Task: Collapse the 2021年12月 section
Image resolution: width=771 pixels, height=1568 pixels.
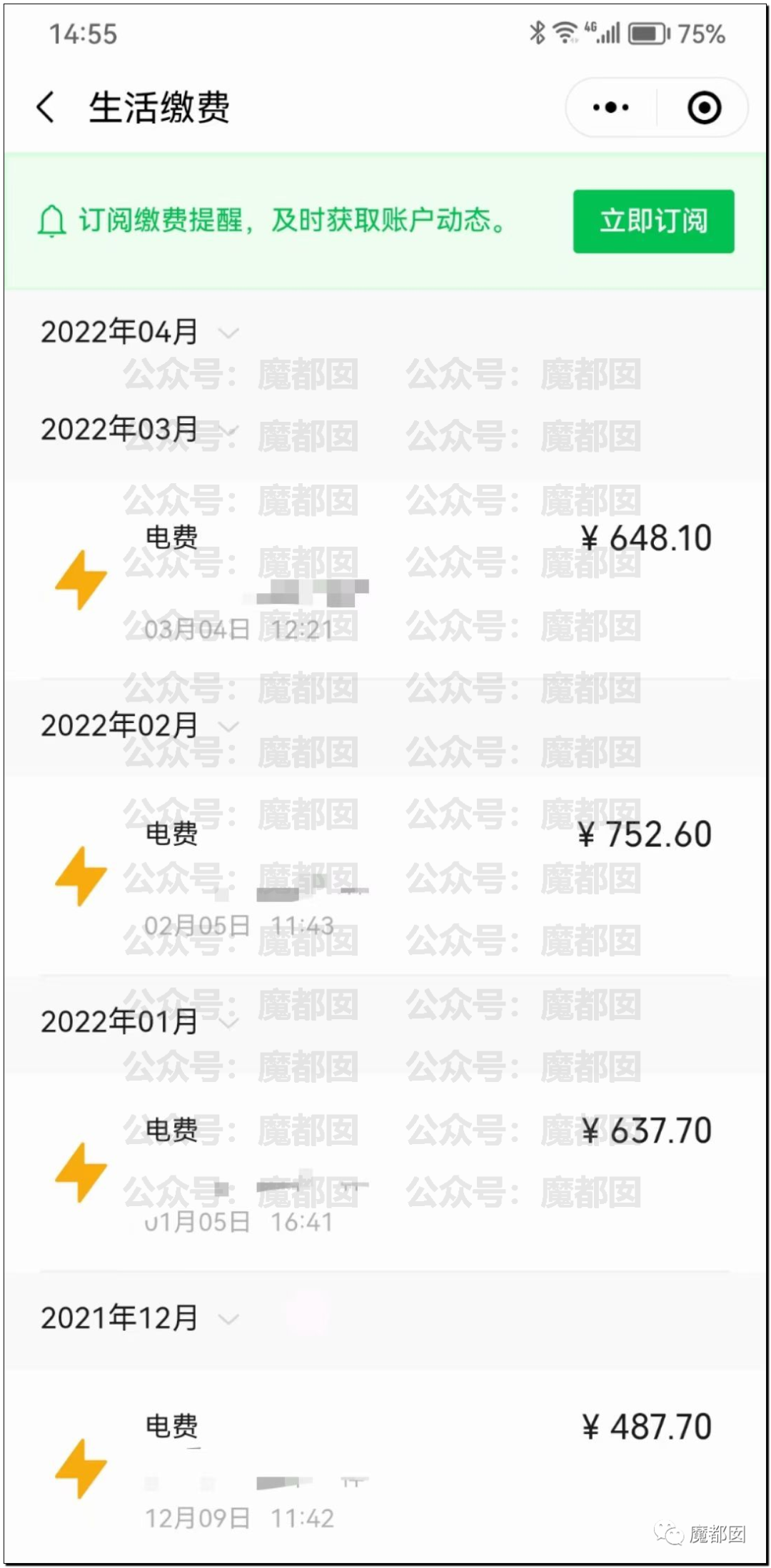Action: pos(139,1318)
